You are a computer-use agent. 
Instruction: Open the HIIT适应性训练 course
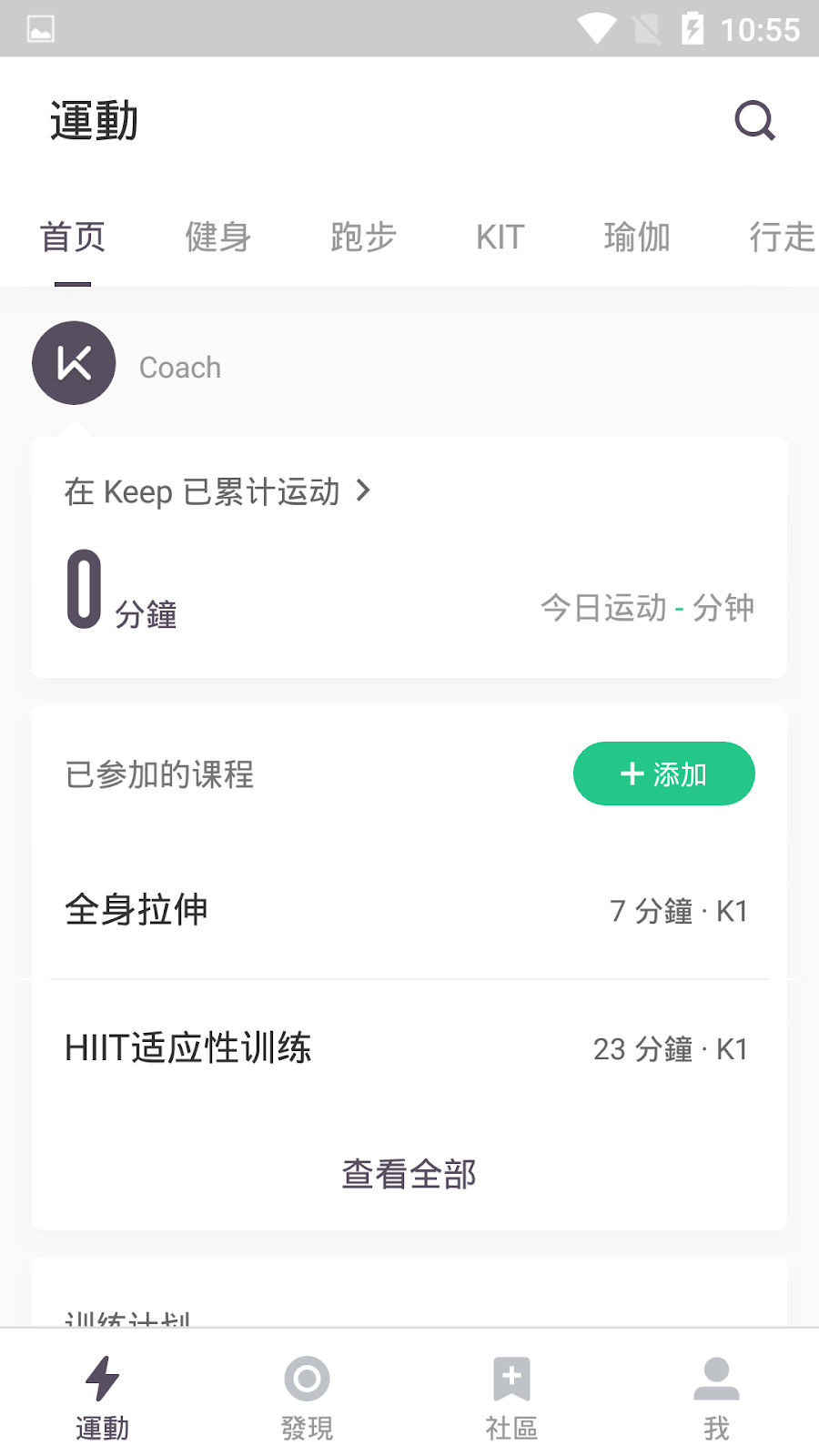pos(409,1048)
